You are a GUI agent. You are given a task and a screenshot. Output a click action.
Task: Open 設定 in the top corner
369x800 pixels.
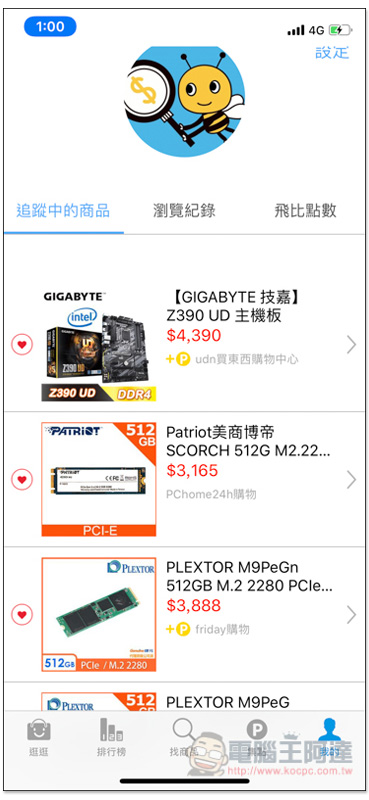pos(332,53)
